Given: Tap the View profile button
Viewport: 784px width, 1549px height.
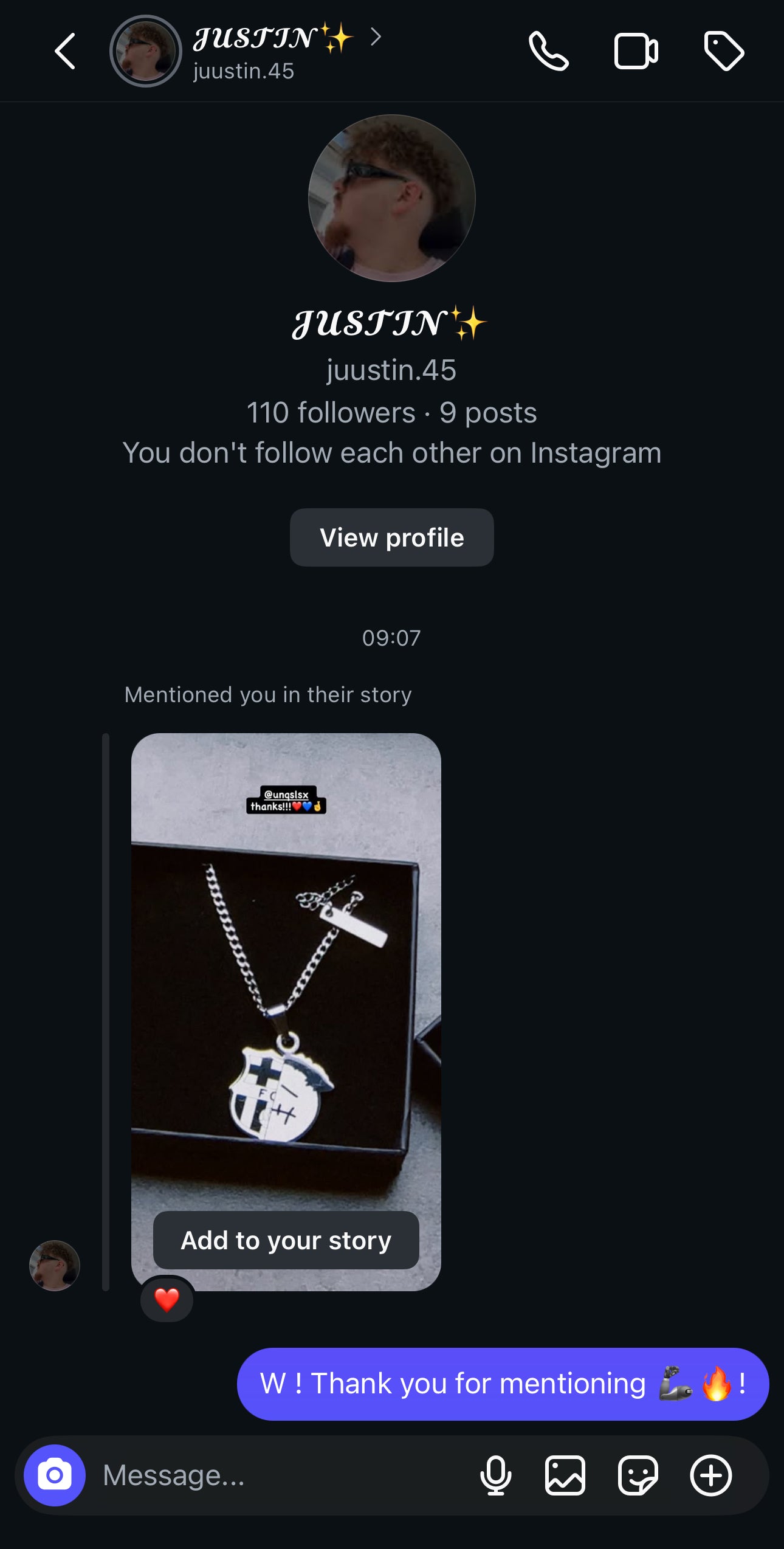Looking at the screenshot, I should coord(391,538).
